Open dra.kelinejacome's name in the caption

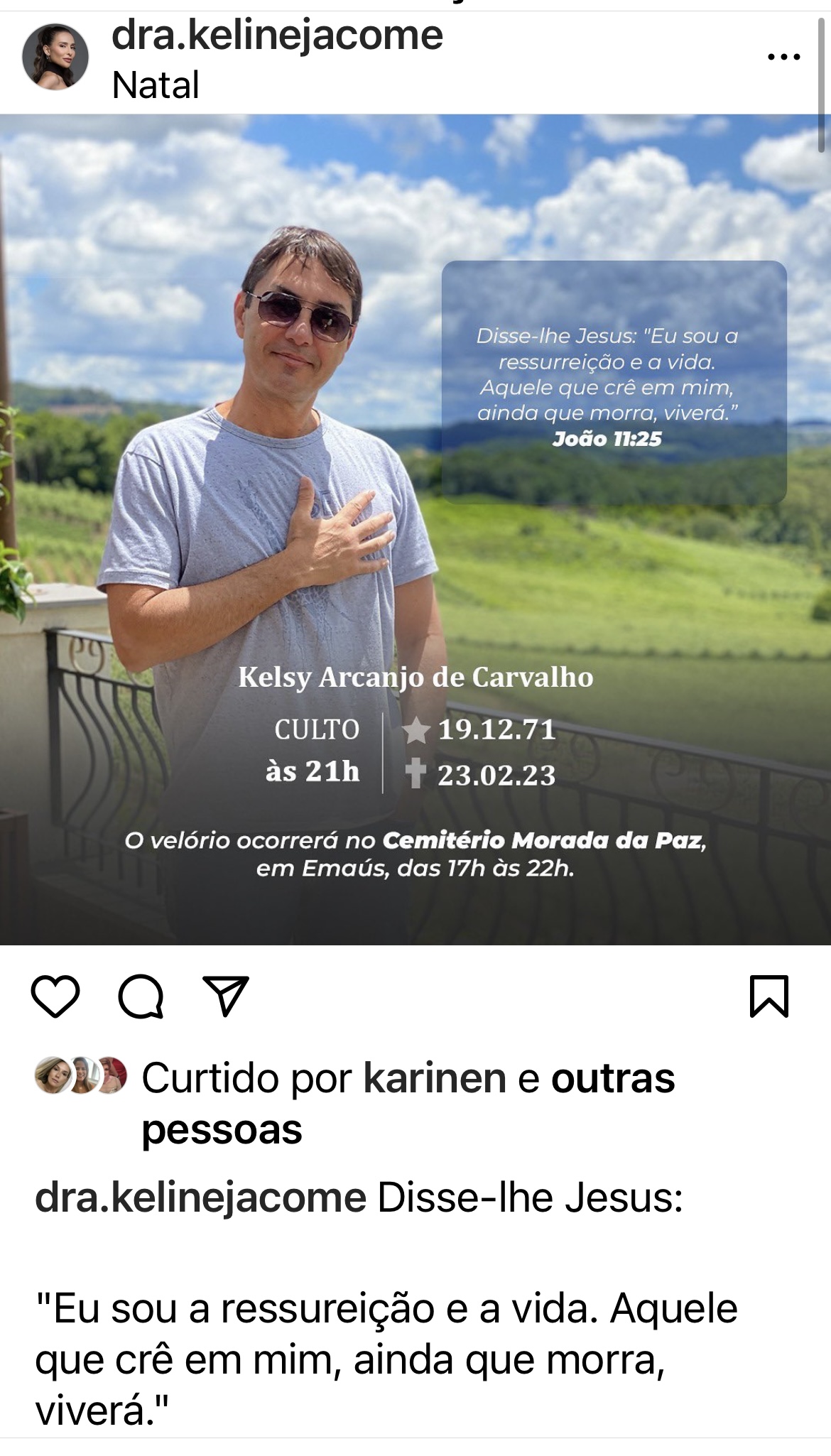click(x=201, y=1198)
